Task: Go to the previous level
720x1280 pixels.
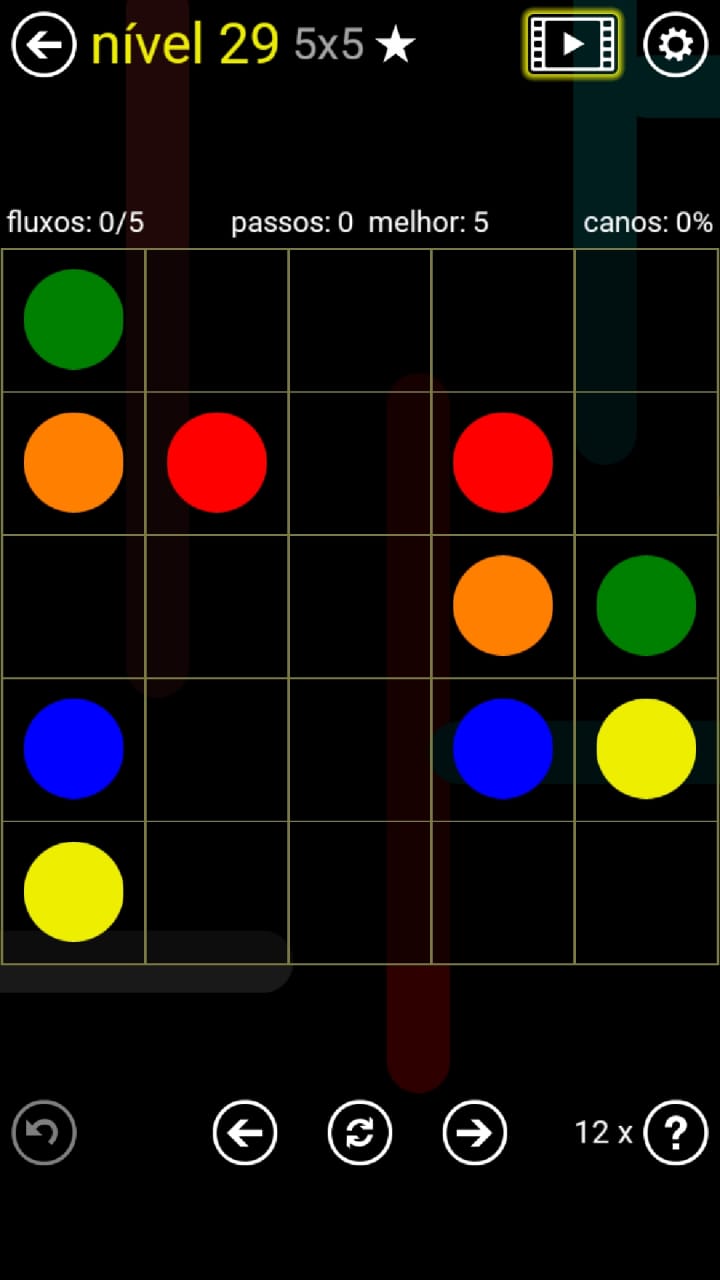Action: tap(245, 1132)
